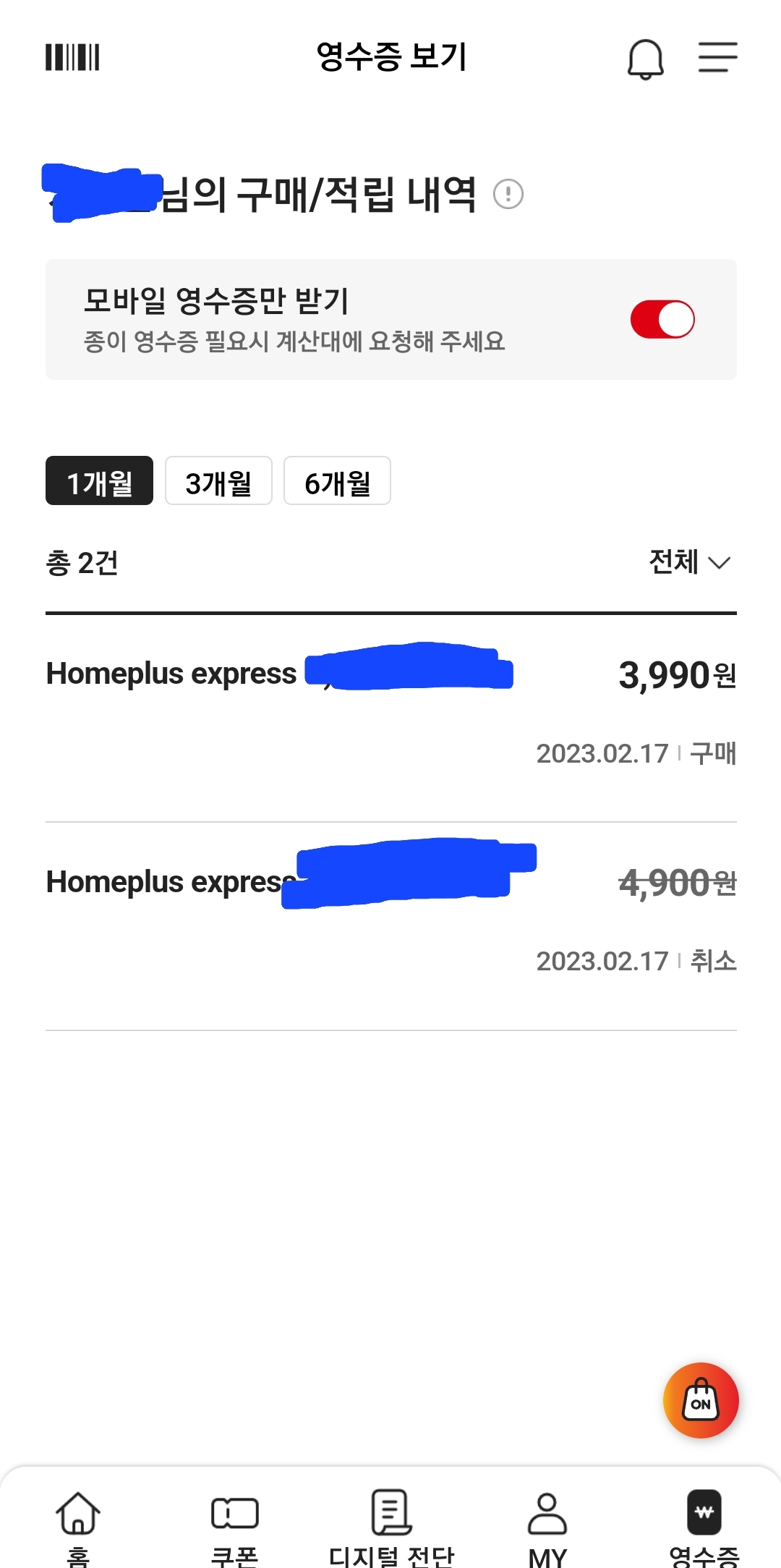Open the notifications bell
This screenshot has height=1568, width=781.
coord(644,59)
